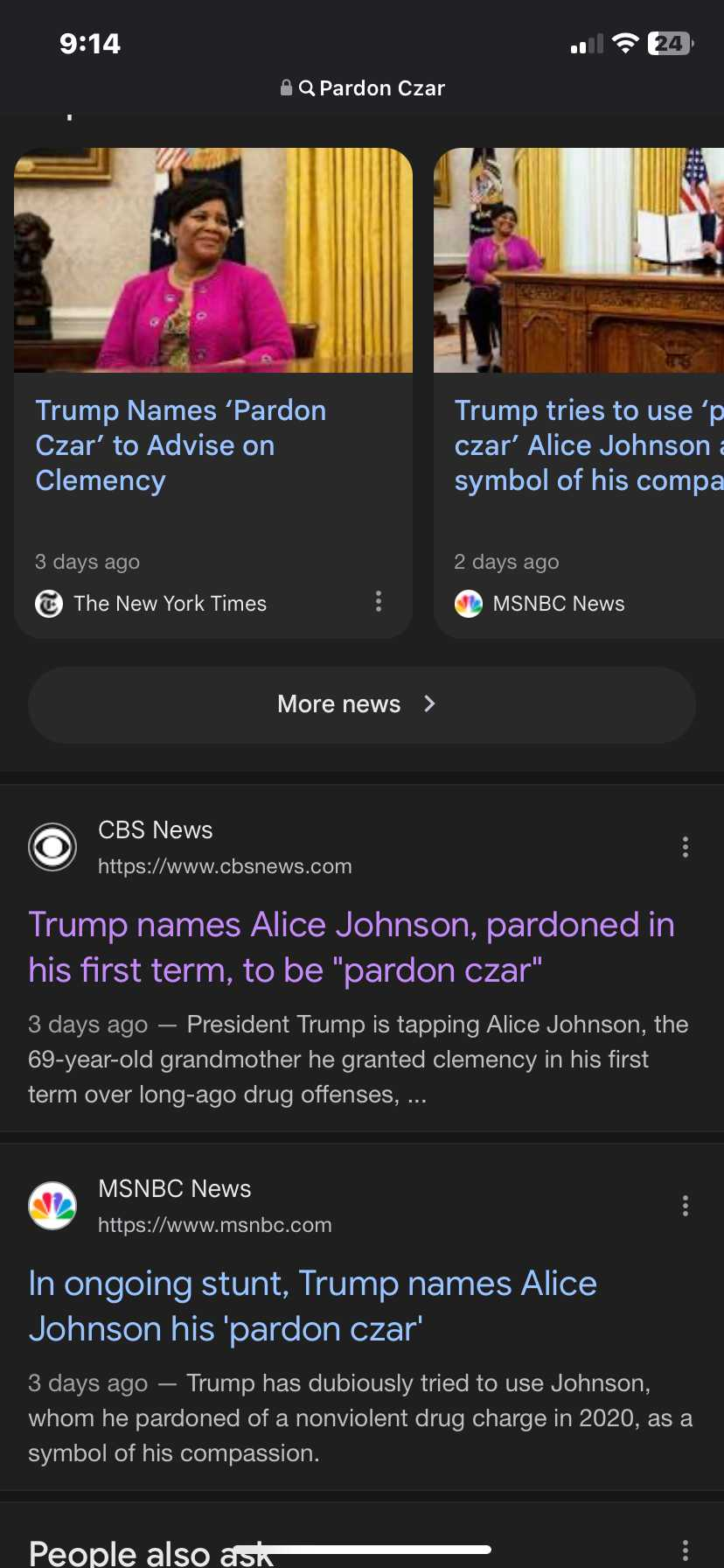Open options for the New York Times card

[x=379, y=601]
